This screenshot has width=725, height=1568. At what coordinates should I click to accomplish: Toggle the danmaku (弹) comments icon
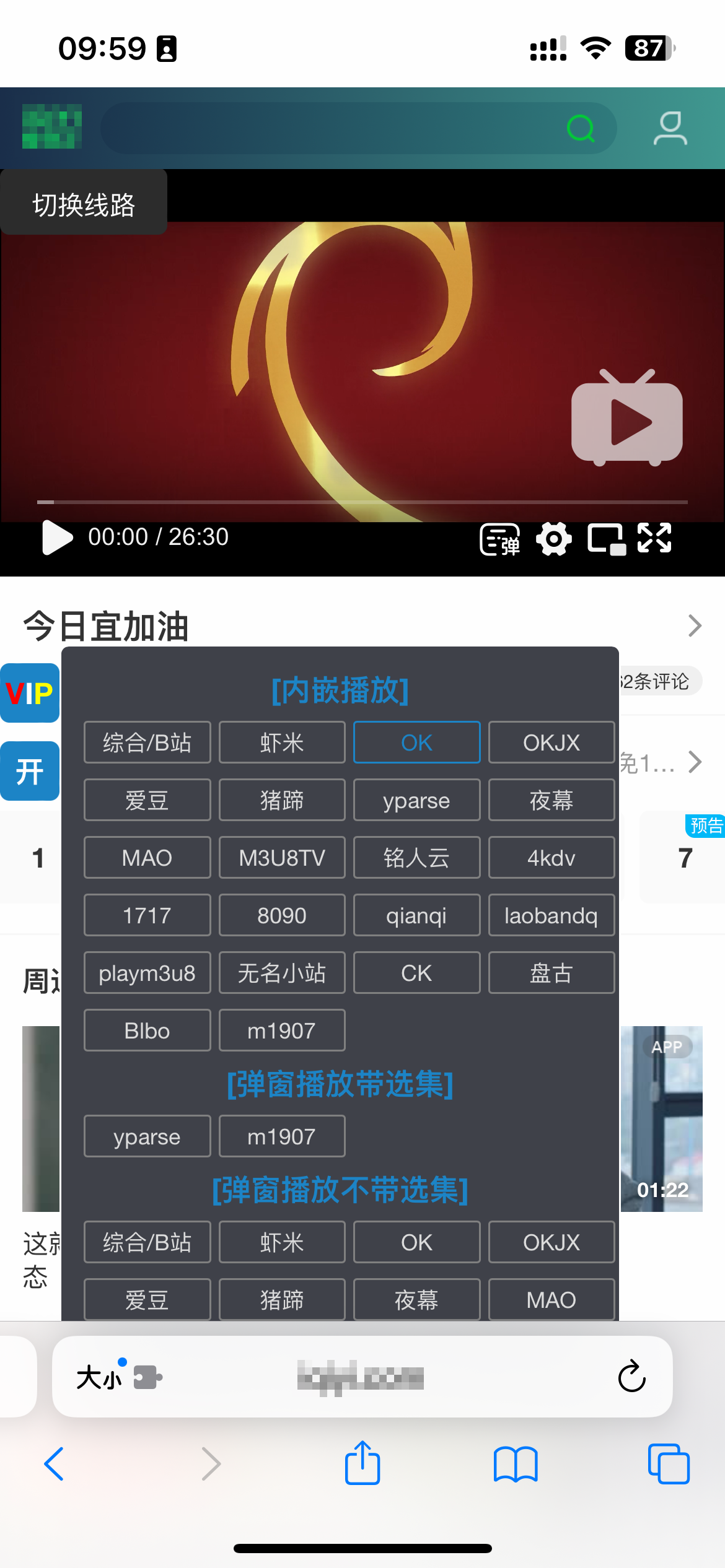[499, 539]
